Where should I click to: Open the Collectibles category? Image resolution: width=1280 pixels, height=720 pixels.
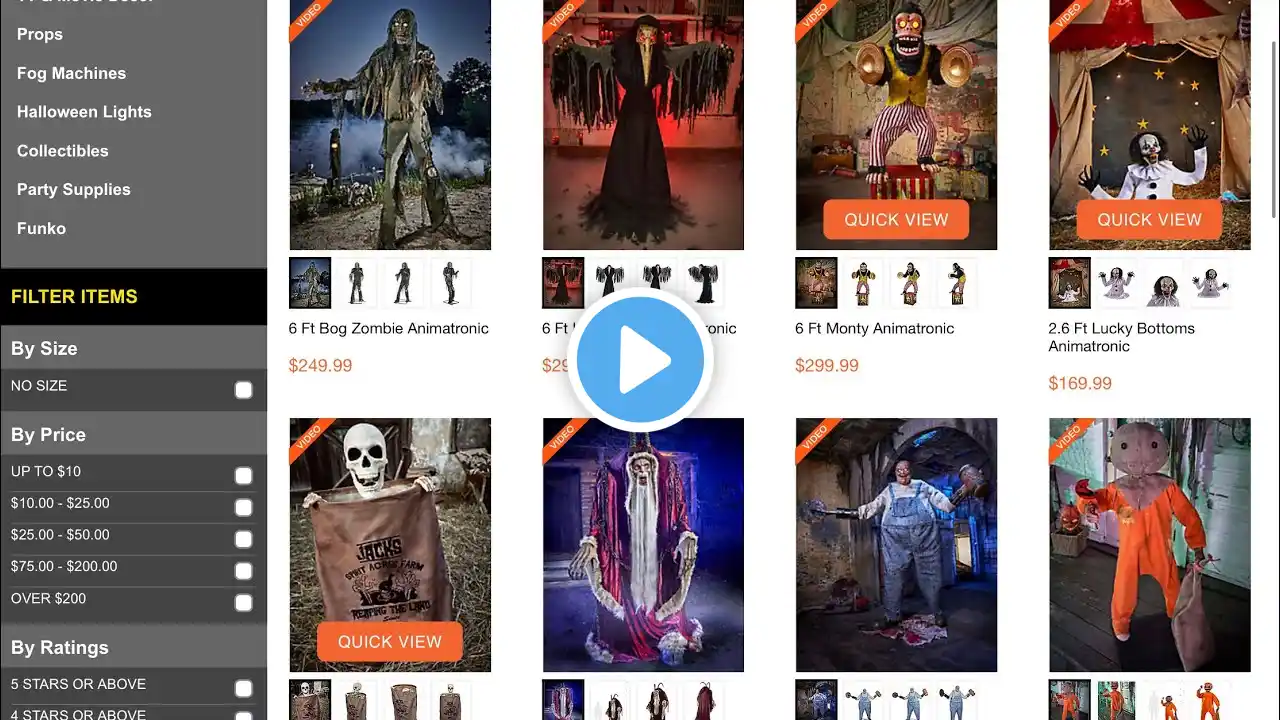click(62, 151)
